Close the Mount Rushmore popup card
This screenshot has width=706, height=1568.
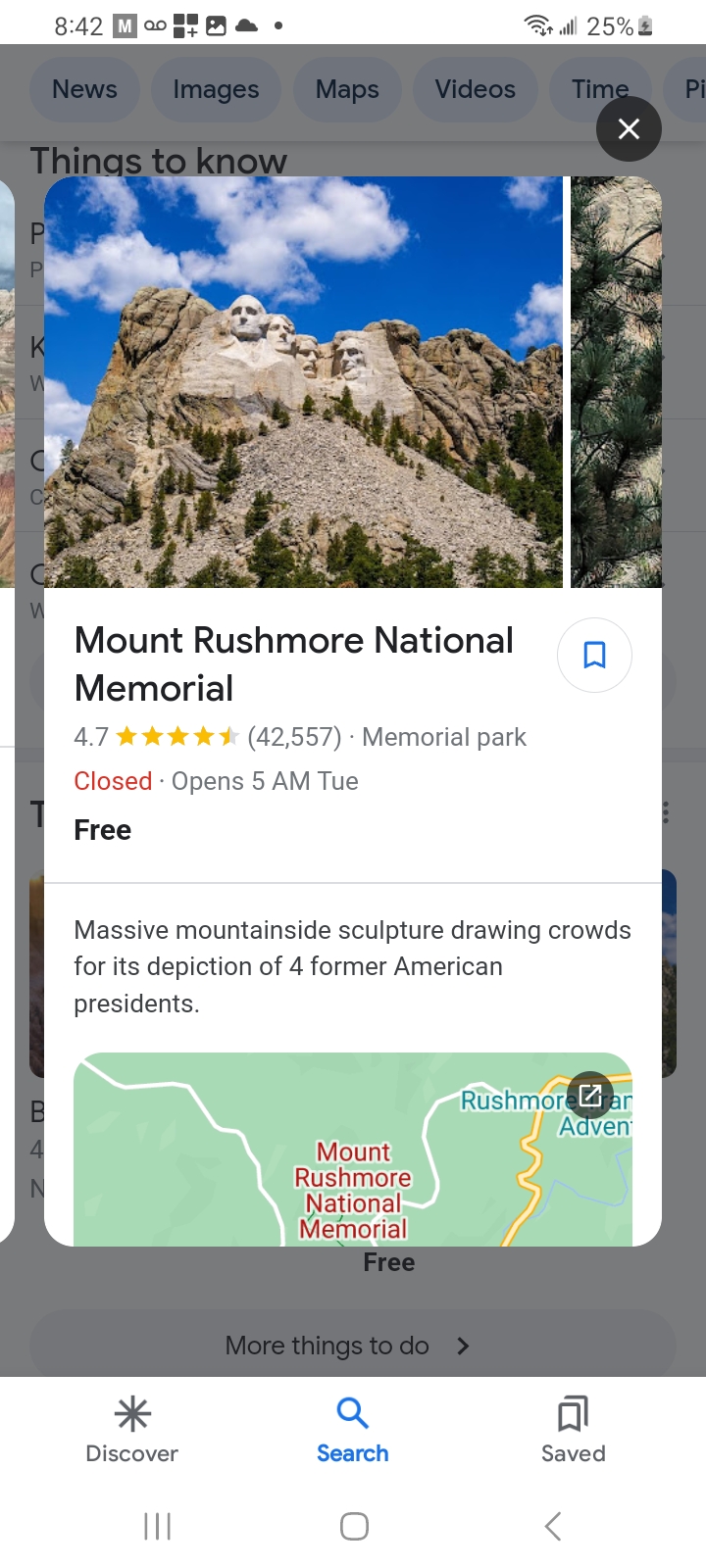coord(629,128)
